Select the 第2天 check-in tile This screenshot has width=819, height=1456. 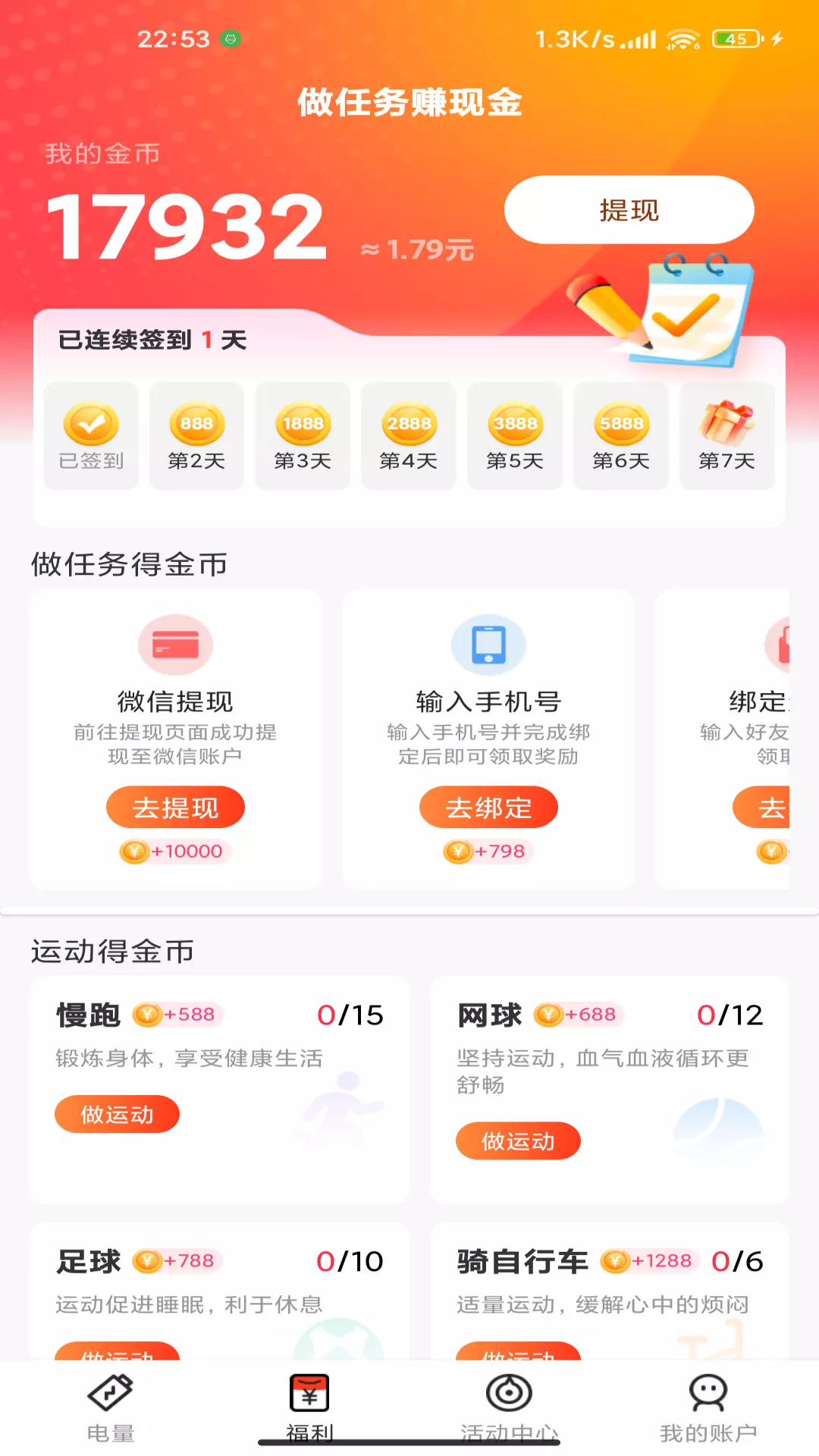pos(196,436)
